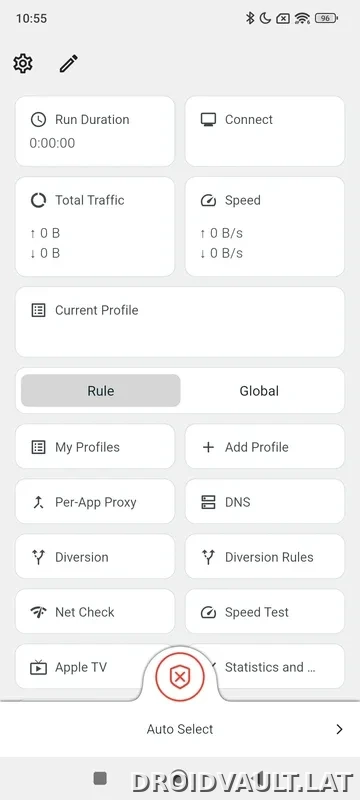Screen dimensions: 360x800
Task: Open the Auto Select row
Action: pos(180,729)
